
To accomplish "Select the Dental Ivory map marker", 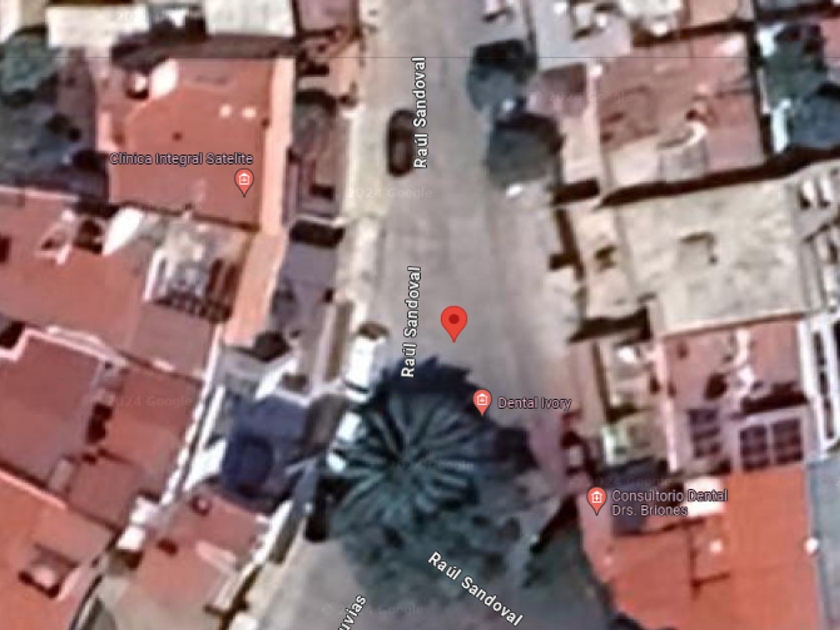I will coord(482,402).
